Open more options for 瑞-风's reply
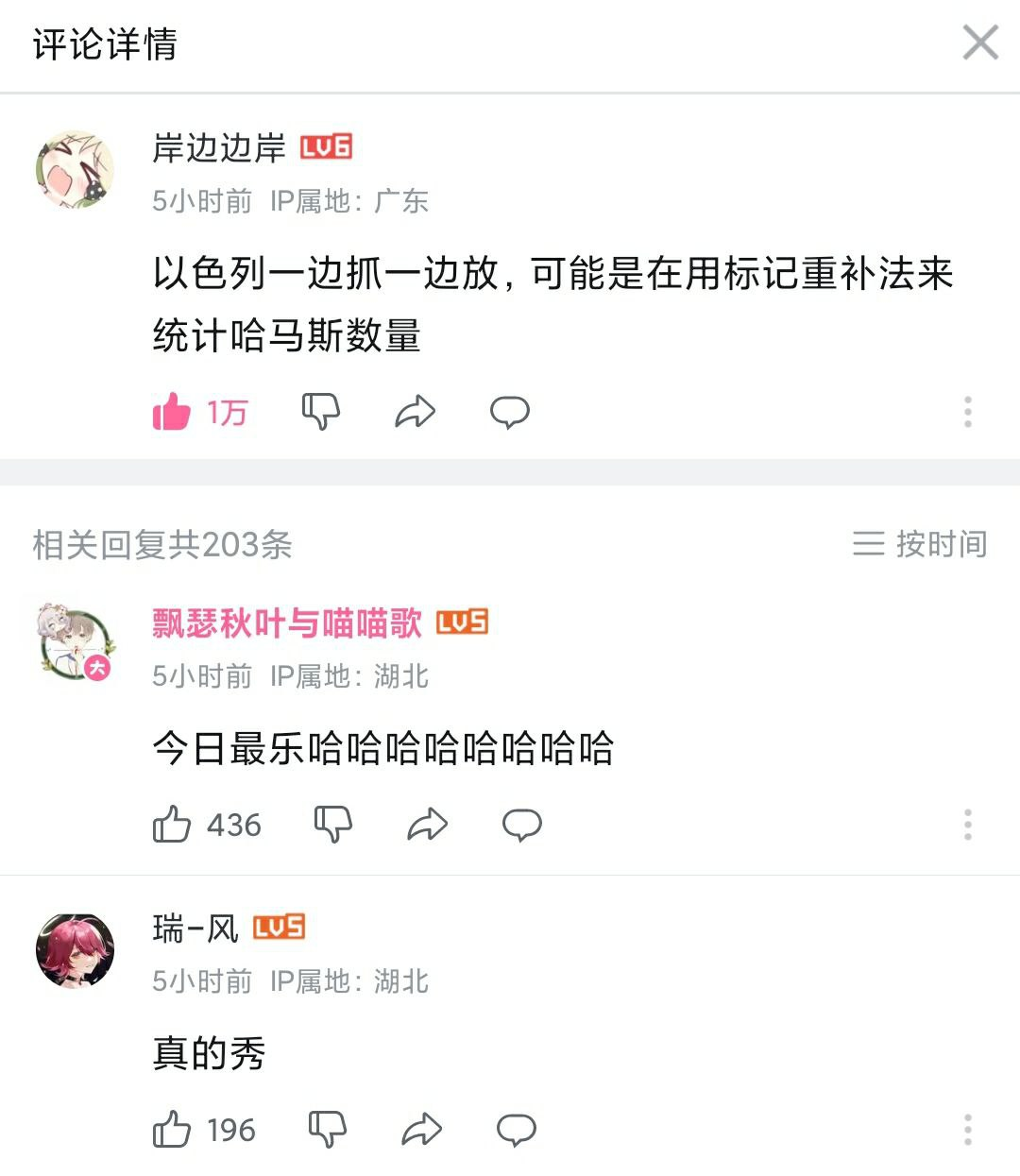This screenshot has width=1020, height=1176. [x=967, y=1130]
